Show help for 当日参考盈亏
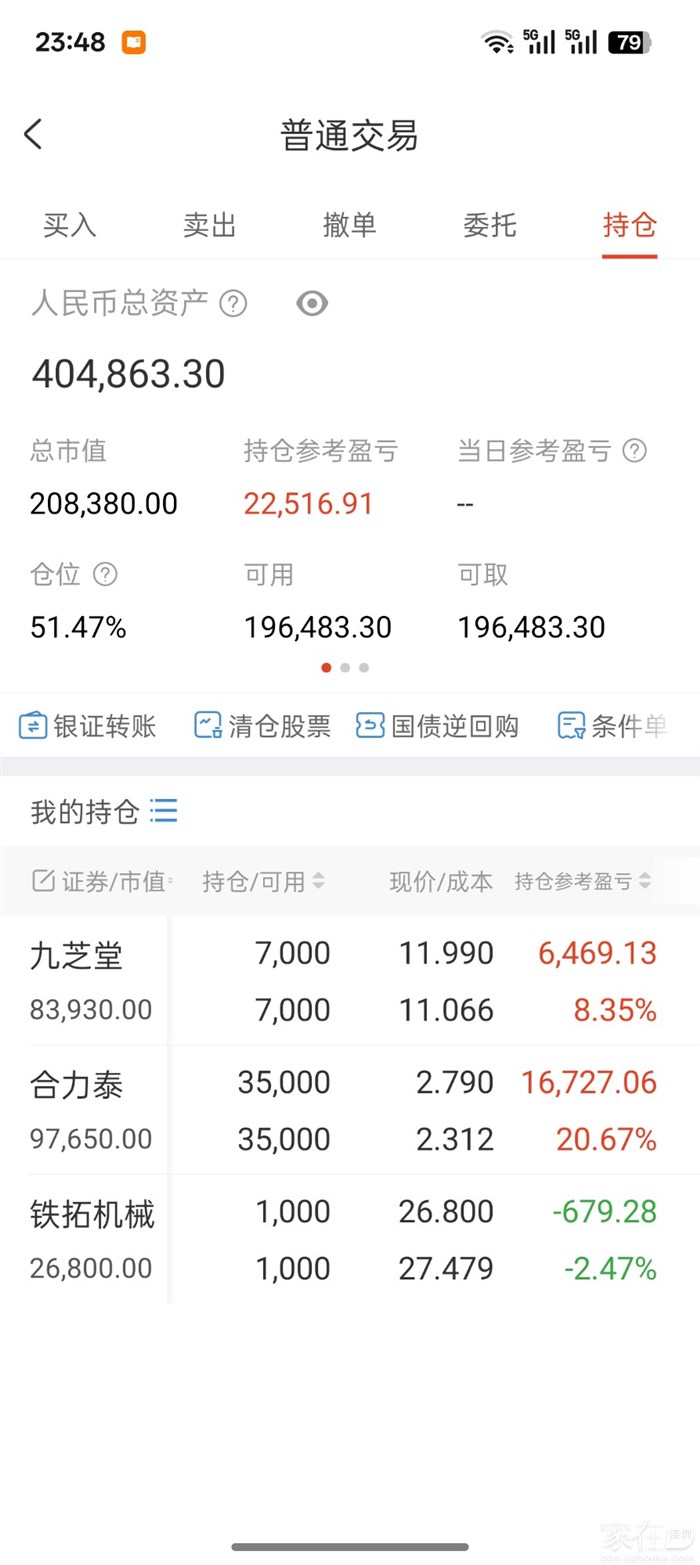Image resolution: width=700 pixels, height=1565 pixels. pos(634,451)
